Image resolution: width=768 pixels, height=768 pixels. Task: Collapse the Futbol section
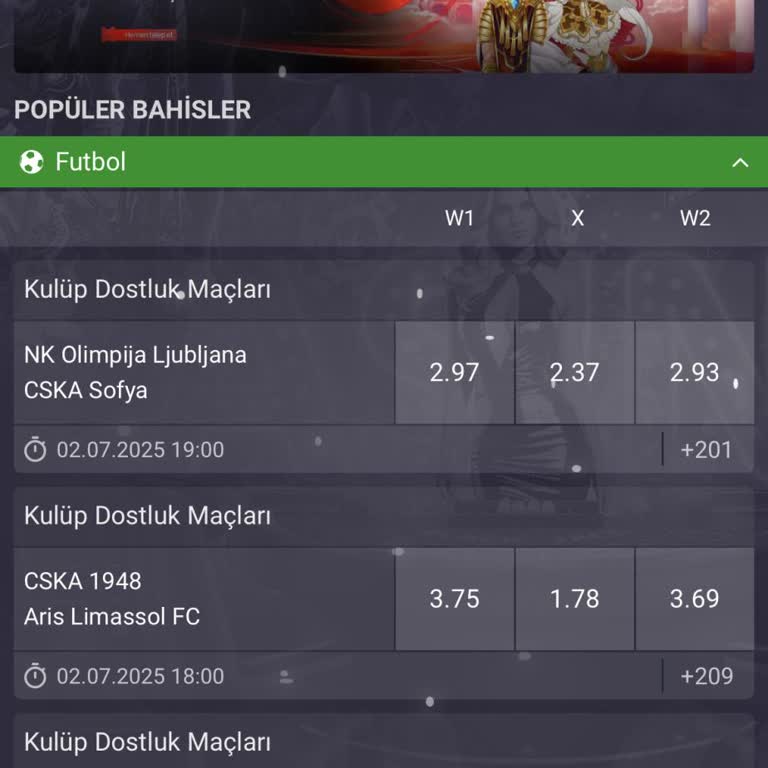coord(740,162)
